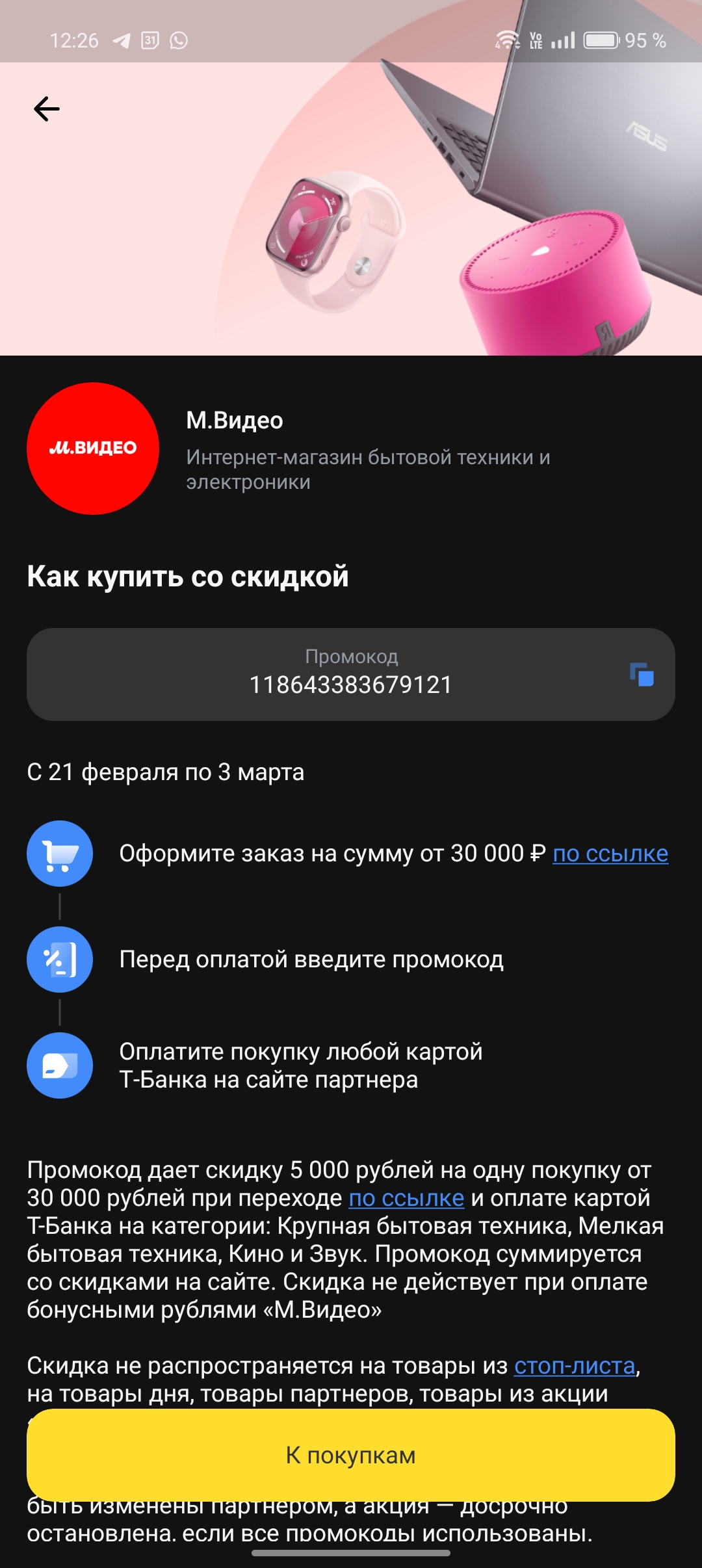Copy the promo code 118643383679121
The width and height of the screenshot is (702, 1568).
click(x=642, y=674)
